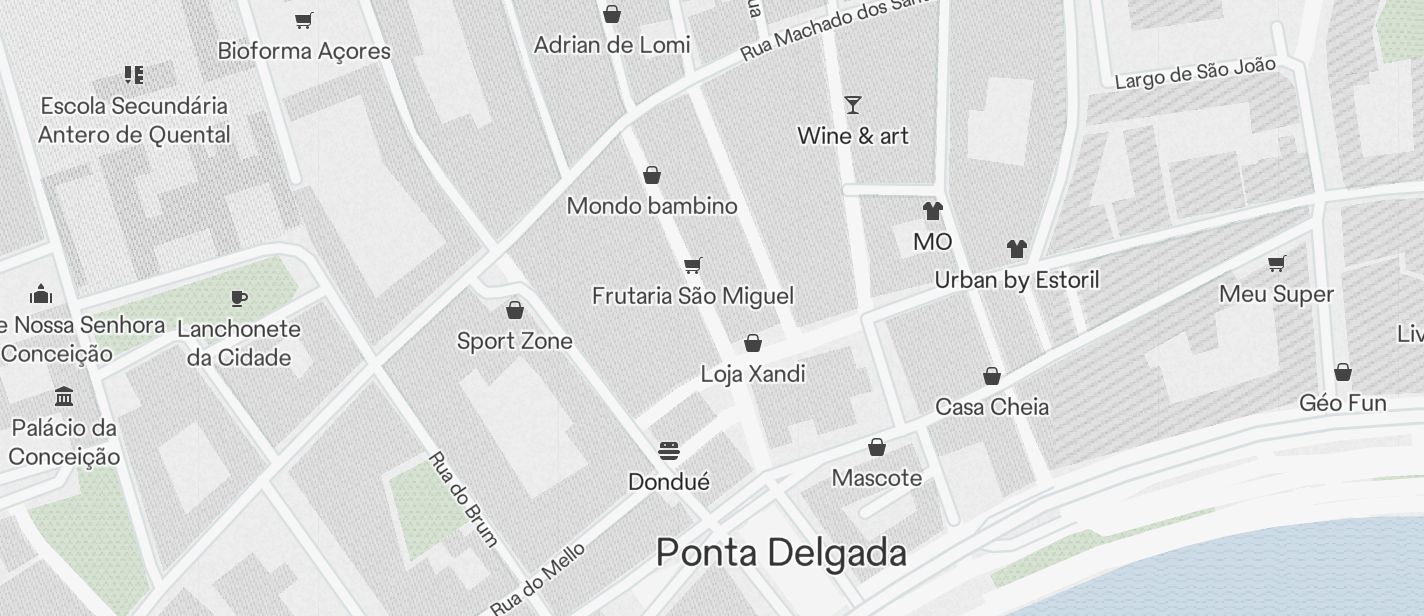Tap the Géo Fun shop marker
Viewport: 1424px width, 616px height.
click(x=1343, y=373)
